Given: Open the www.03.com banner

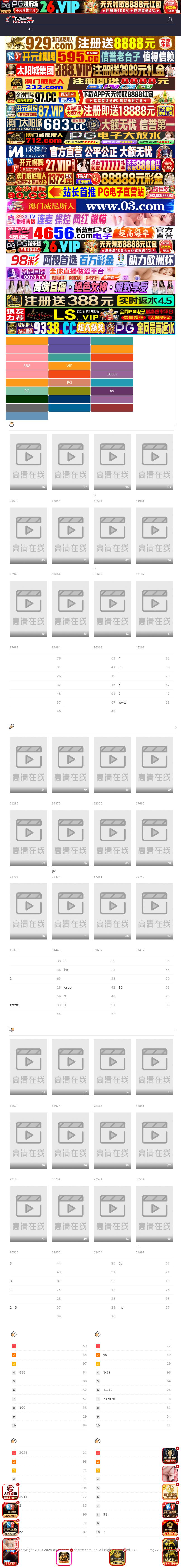Looking at the screenshot, I should (90, 206).
